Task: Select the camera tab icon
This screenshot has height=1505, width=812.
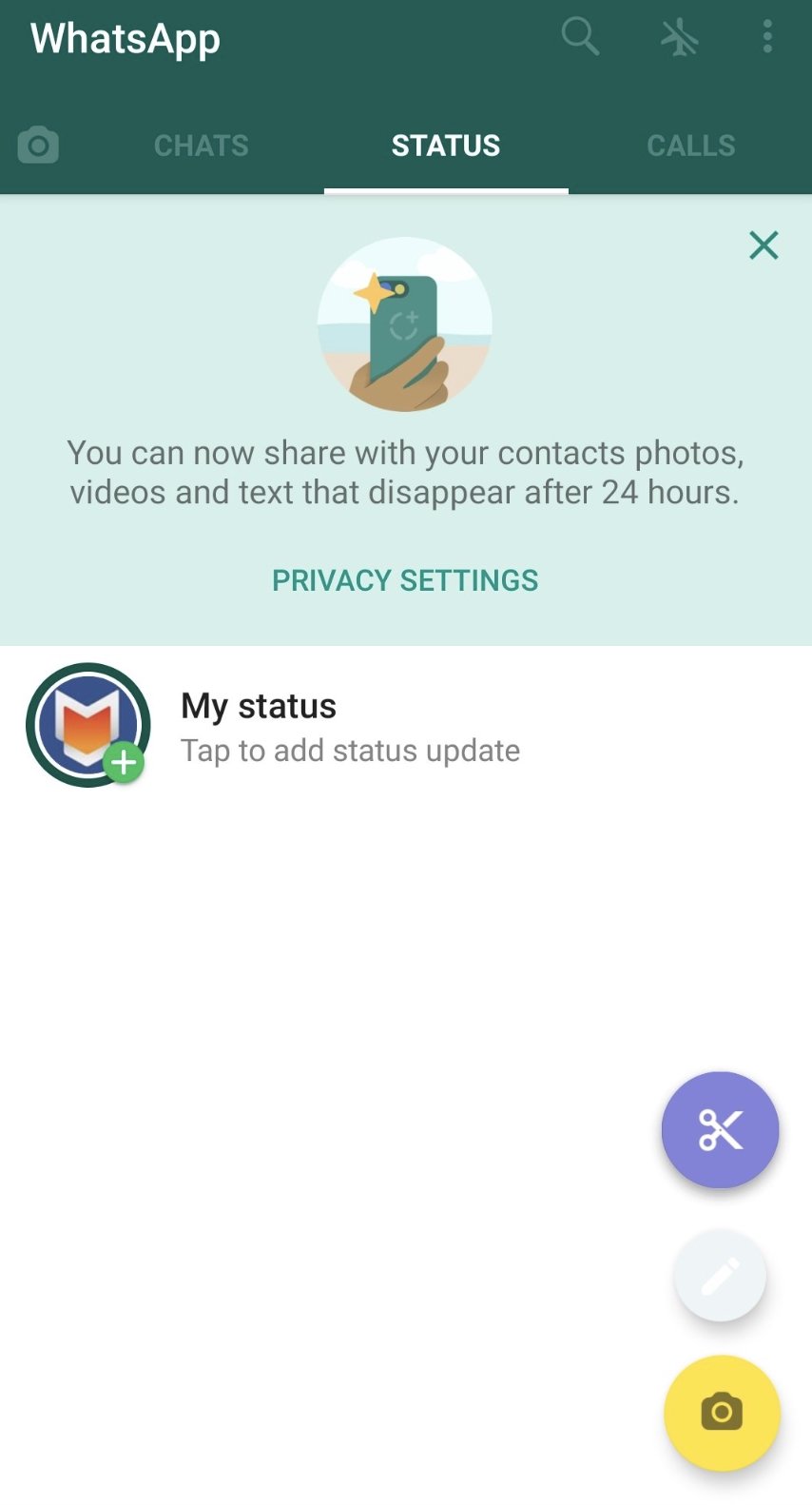Action: tap(38, 145)
